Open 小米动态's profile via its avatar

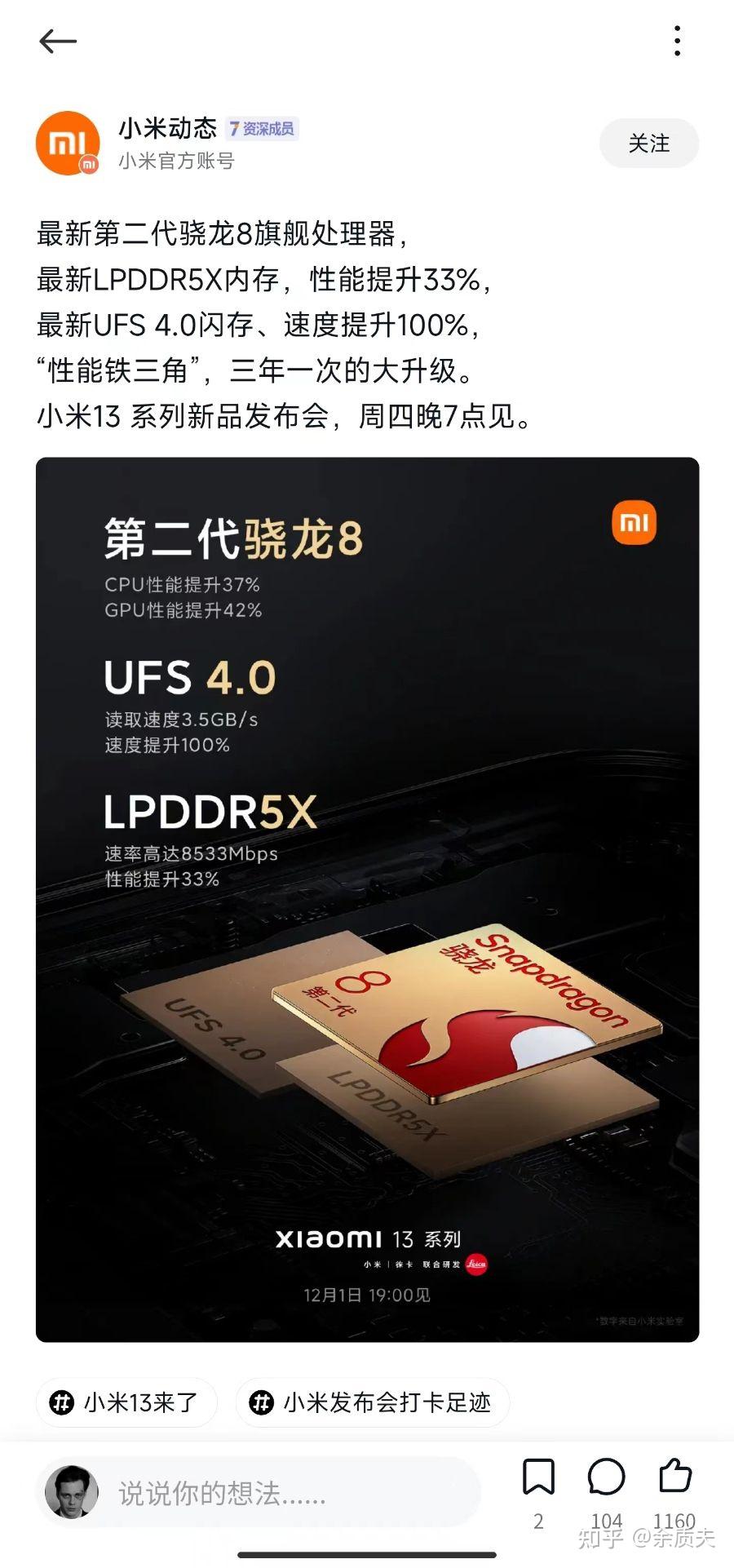68,144
